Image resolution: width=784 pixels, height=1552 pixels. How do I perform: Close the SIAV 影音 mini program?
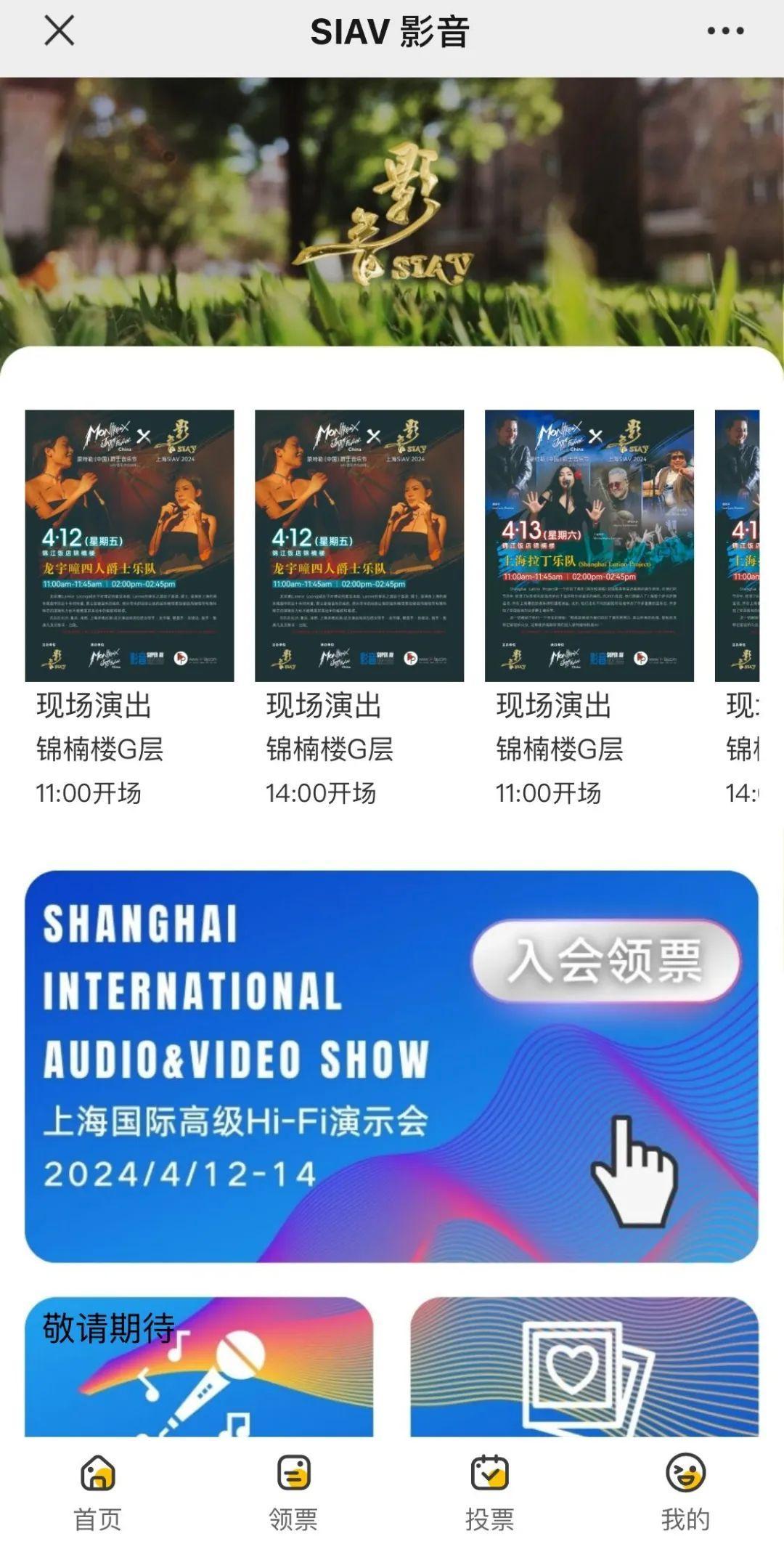[x=60, y=31]
